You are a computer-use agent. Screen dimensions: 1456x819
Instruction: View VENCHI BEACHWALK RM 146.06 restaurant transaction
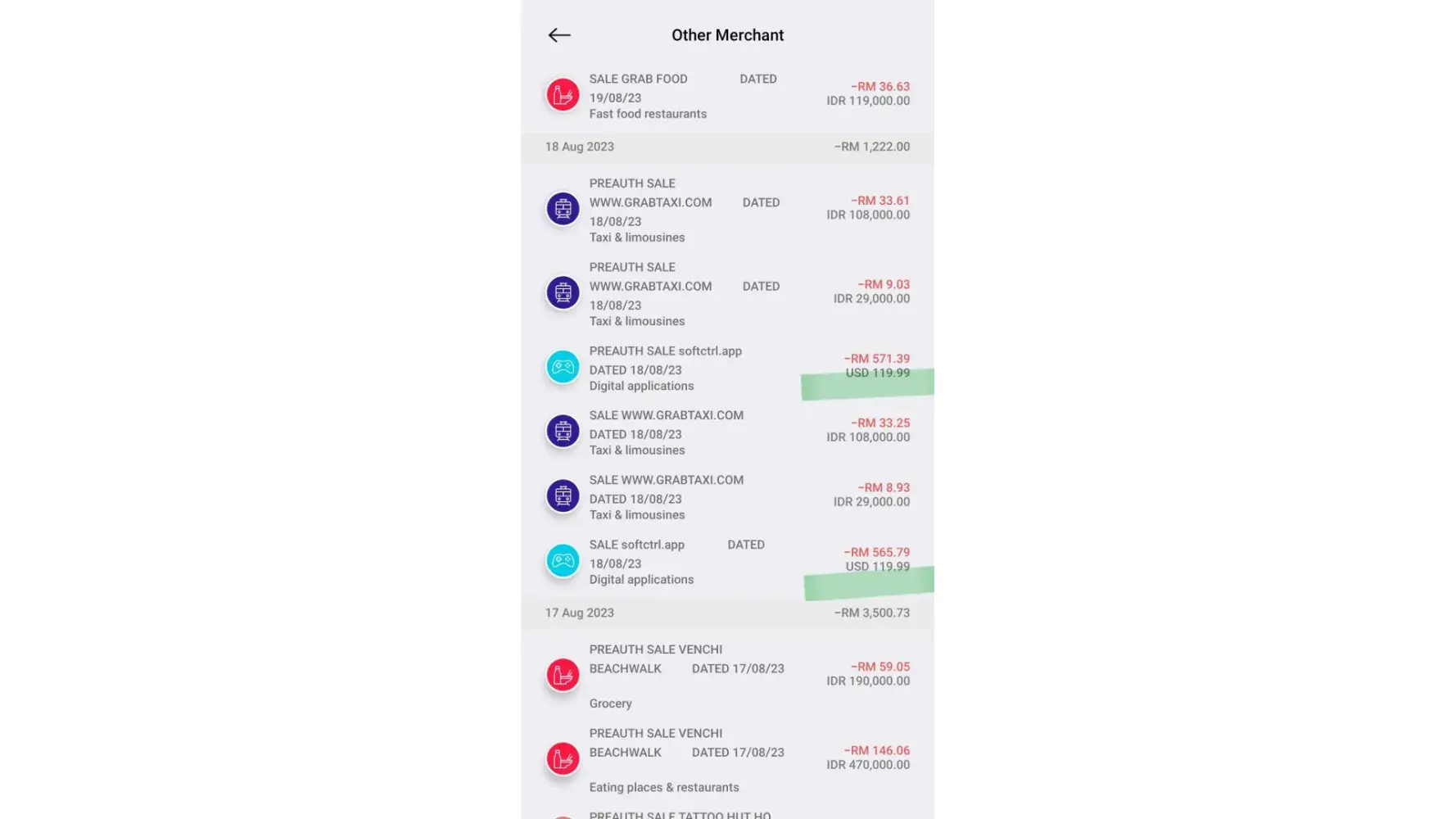727,758
